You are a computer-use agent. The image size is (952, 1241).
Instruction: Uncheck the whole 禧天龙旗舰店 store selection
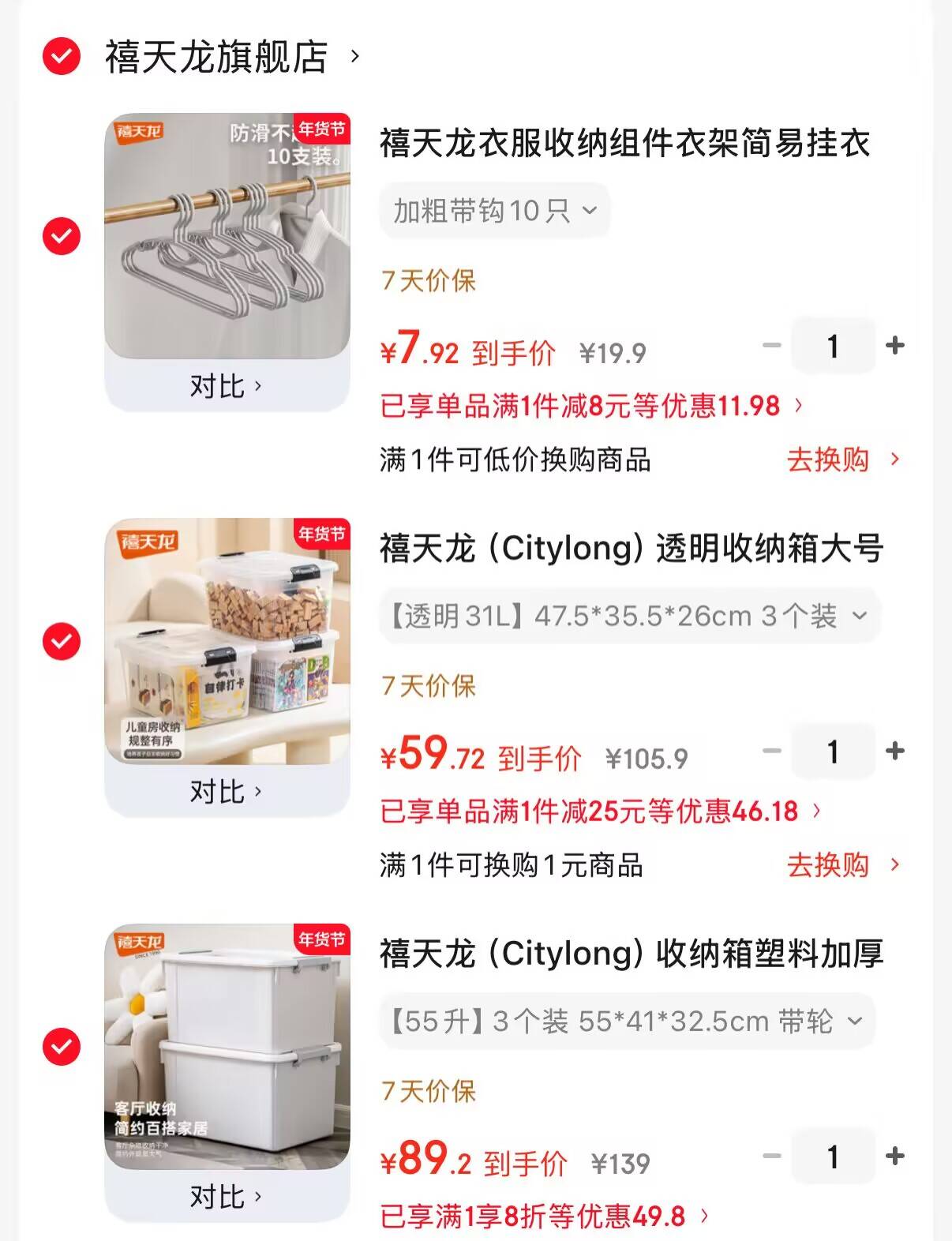pos(62,57)
